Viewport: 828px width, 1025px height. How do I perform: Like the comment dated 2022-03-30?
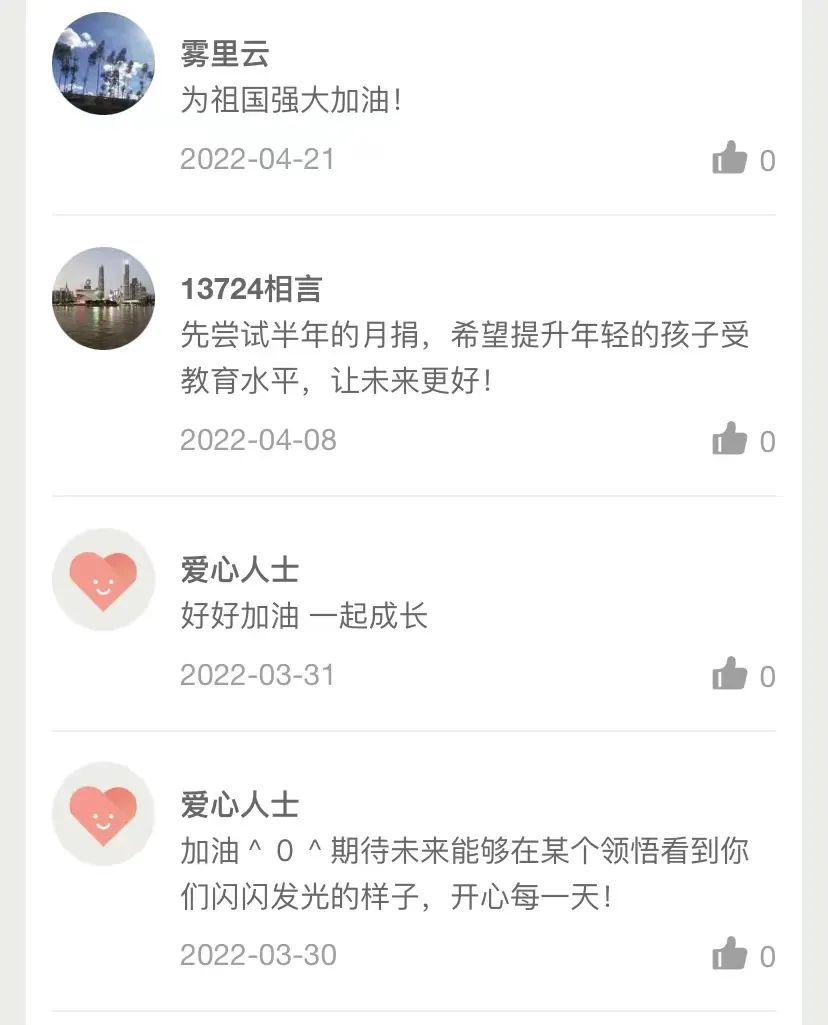pyautogui.click(x=730, y=955)
